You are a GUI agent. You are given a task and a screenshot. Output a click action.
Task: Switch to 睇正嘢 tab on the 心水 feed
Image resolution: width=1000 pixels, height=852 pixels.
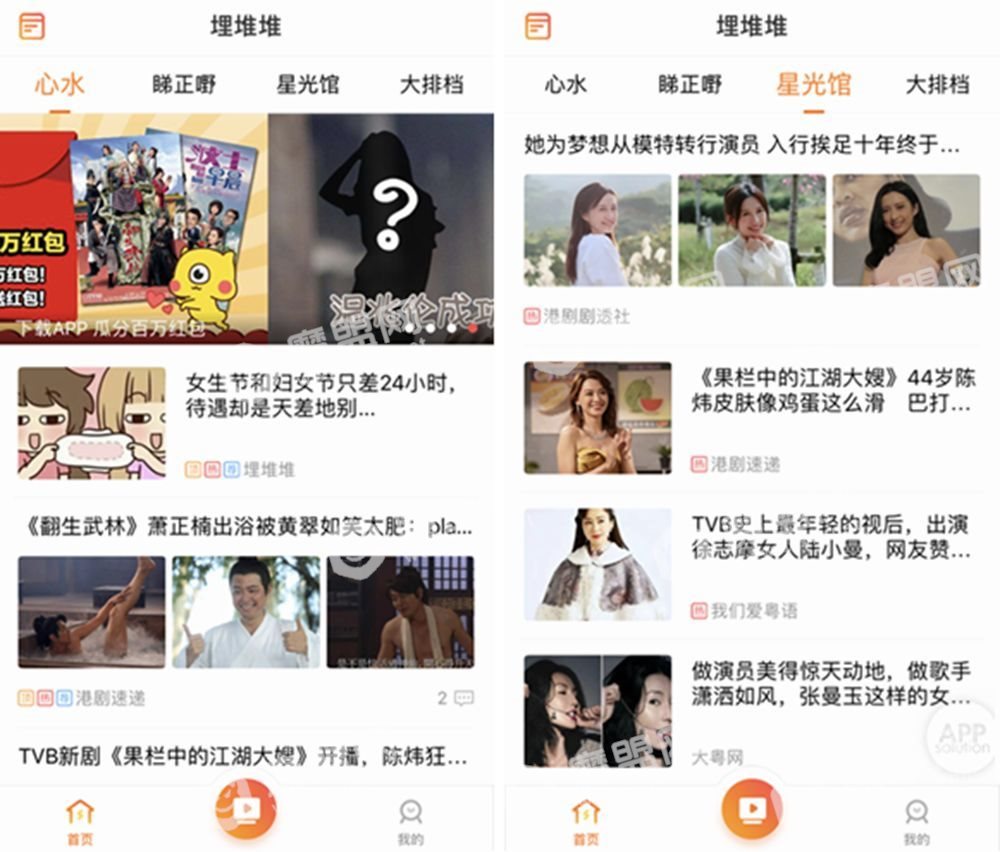pos(184,85)
